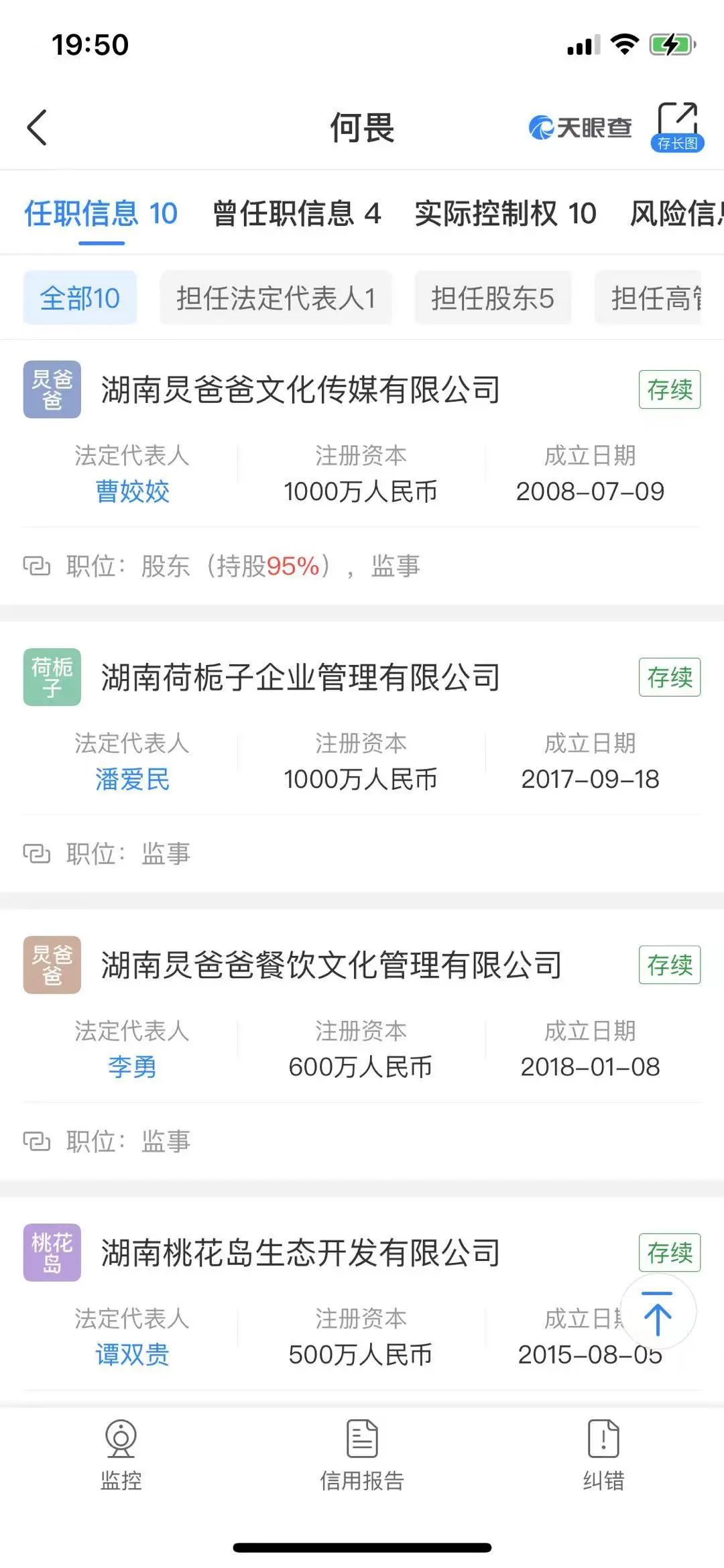Filter by 担任股东5
Image resolution: width=724 pixels, height=1568 pixels.
pos(493,298)
